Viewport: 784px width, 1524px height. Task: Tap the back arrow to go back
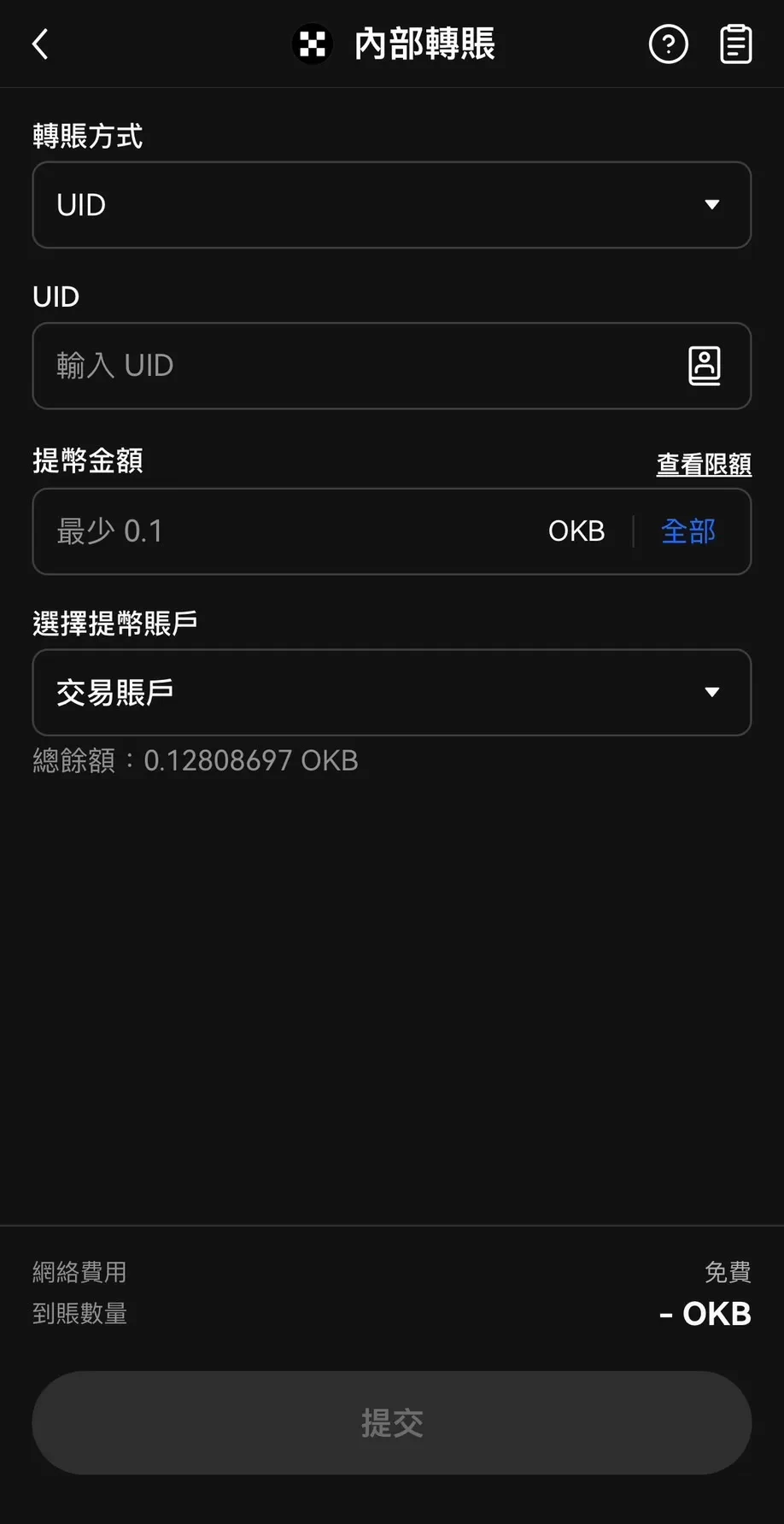click(39, 44)
